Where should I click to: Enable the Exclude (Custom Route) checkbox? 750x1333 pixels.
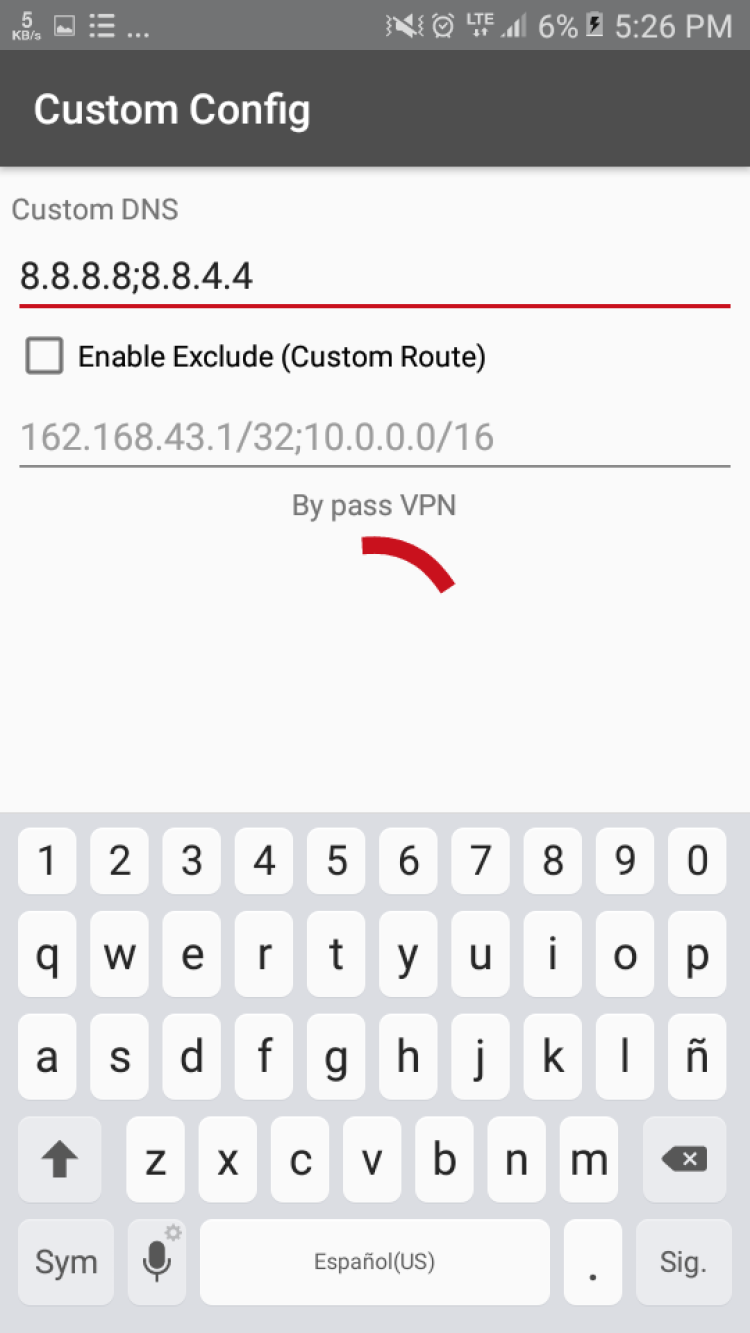pos(45,356)
